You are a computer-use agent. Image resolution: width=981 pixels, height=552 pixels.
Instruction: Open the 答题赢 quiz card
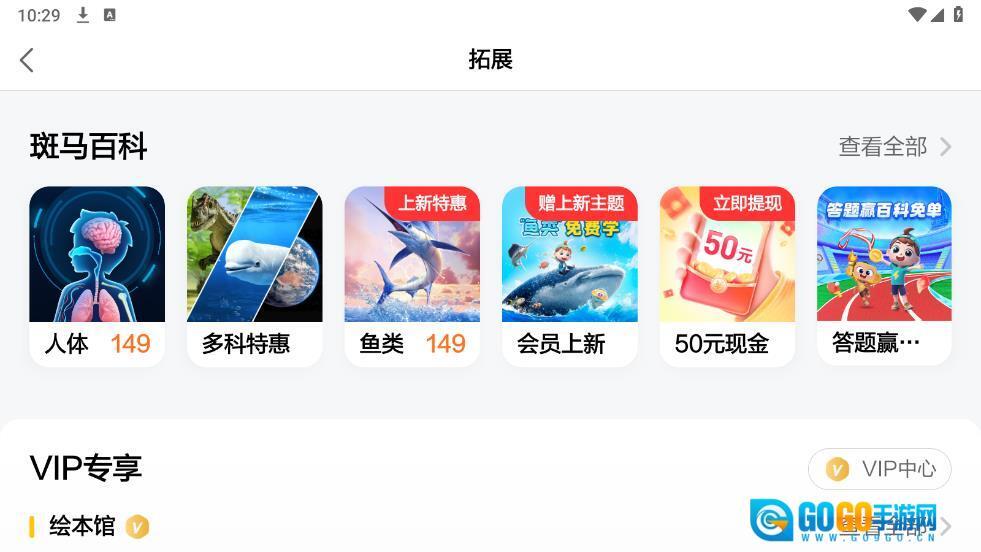tap(885, 276)
